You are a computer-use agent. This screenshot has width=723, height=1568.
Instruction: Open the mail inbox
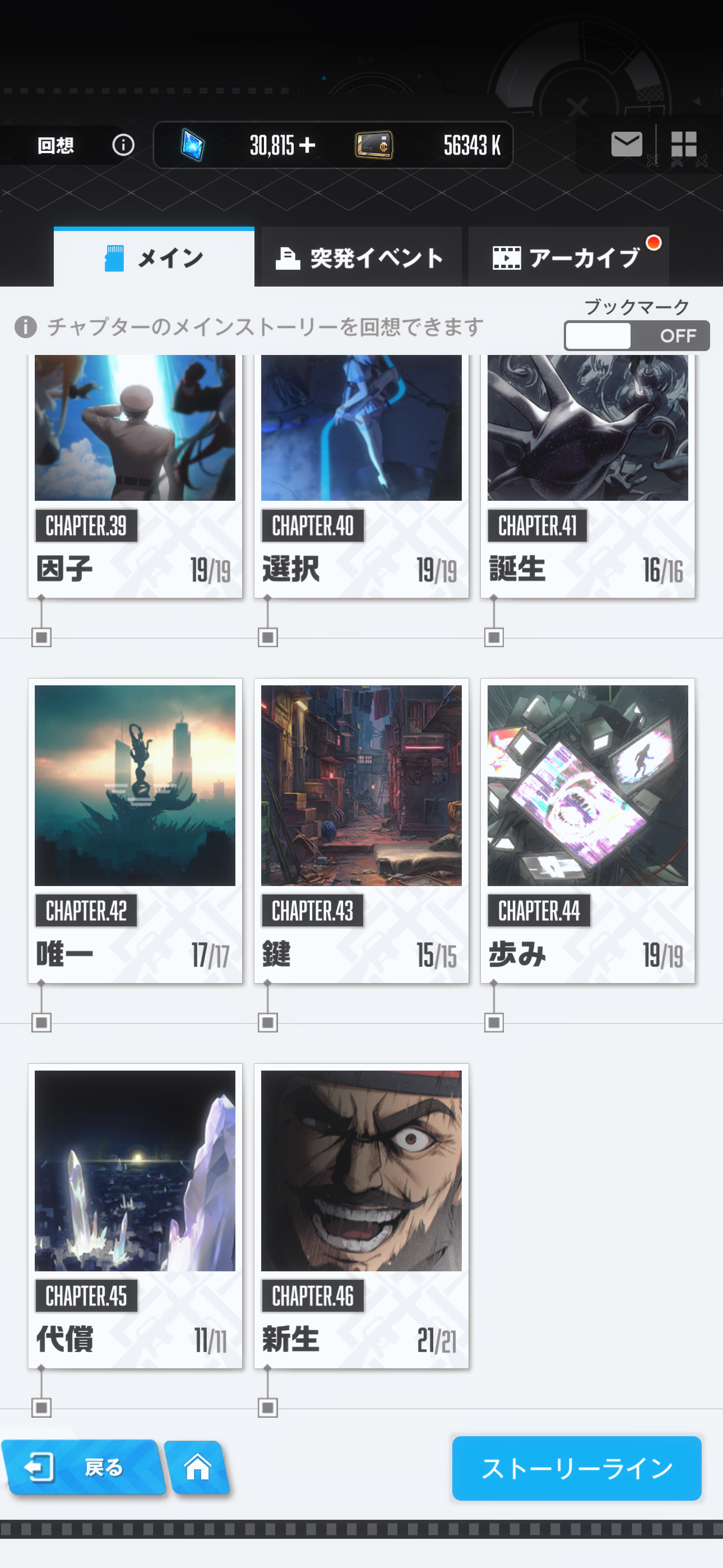pos(626,144)
